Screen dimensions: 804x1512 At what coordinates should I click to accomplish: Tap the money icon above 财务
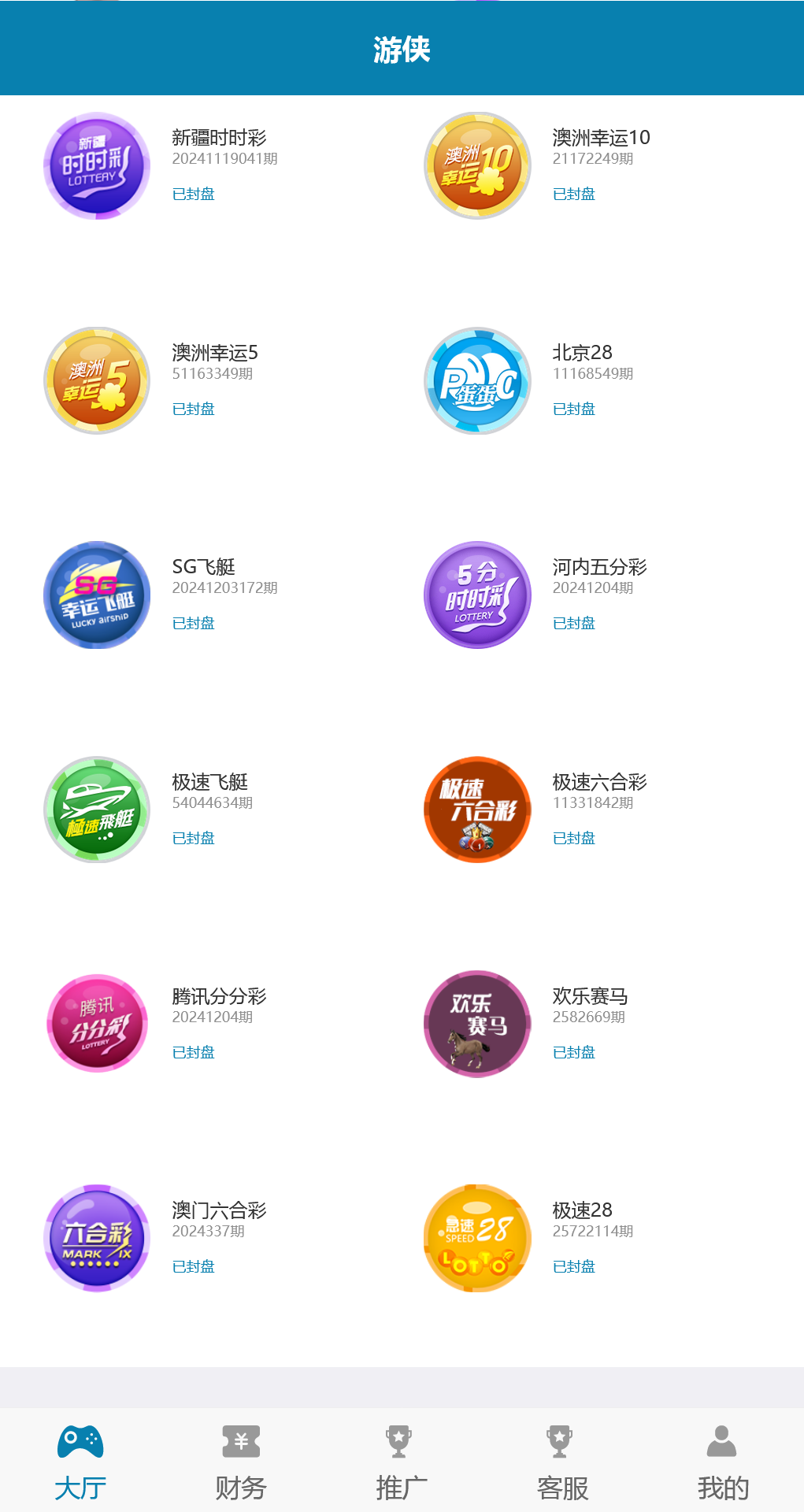241,1442
